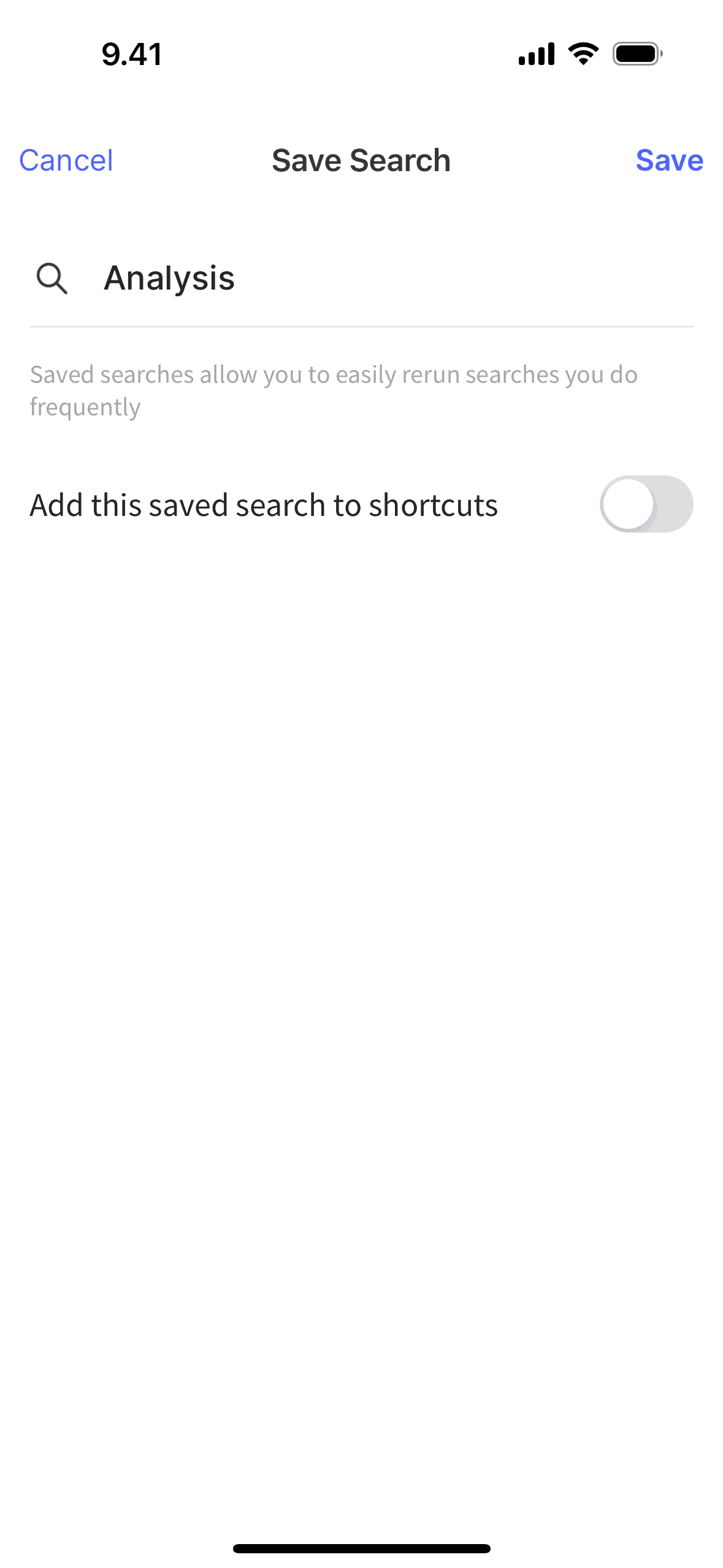Tap the cellular signal bars icon
The height and width of the screenshot is (1568, 723).
point(537,53)
